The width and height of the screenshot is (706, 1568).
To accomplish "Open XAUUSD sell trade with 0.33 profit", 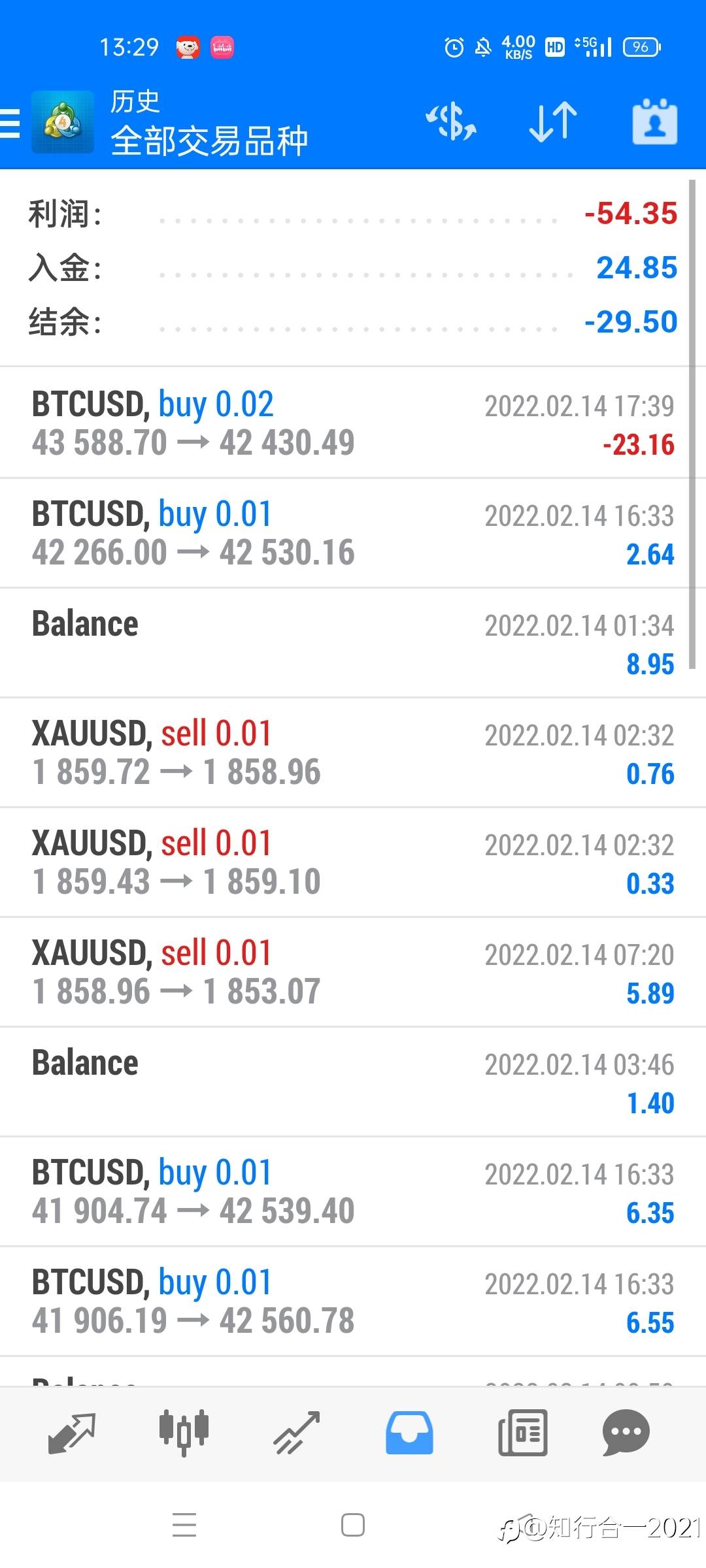I will click(353, 862).
